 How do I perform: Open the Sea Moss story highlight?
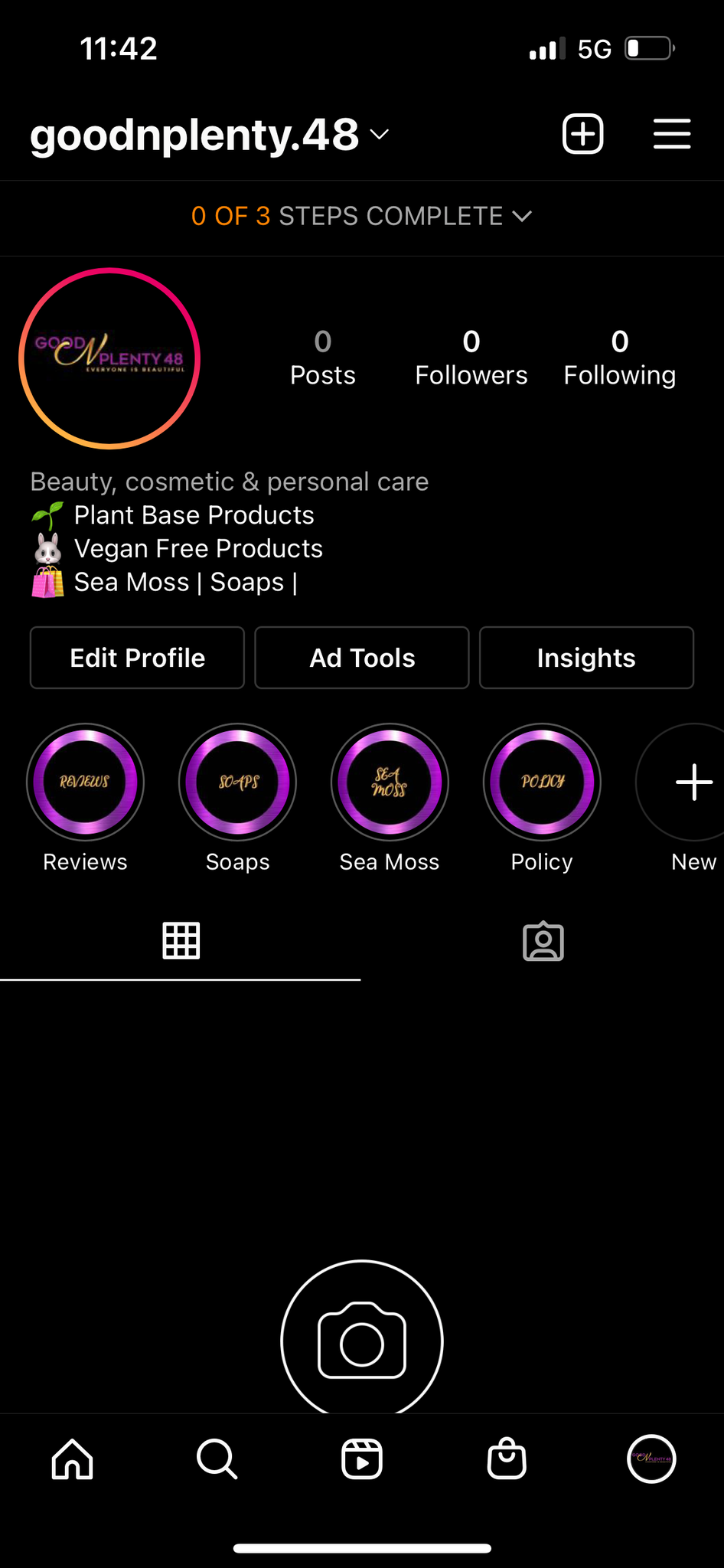390,782
